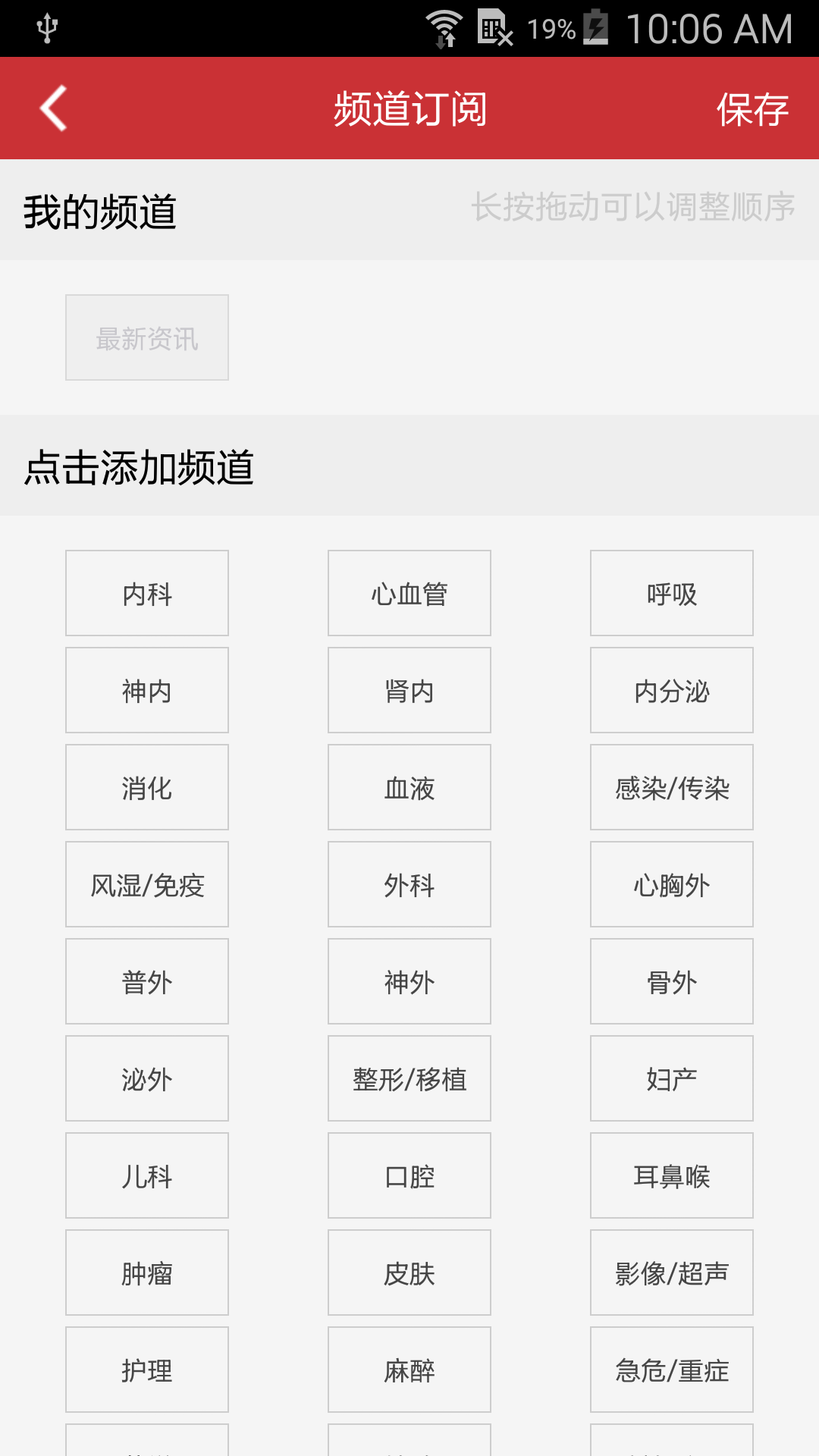Tap the battery charging icon
Screen dimensions: 819x1456
point(596,25)
